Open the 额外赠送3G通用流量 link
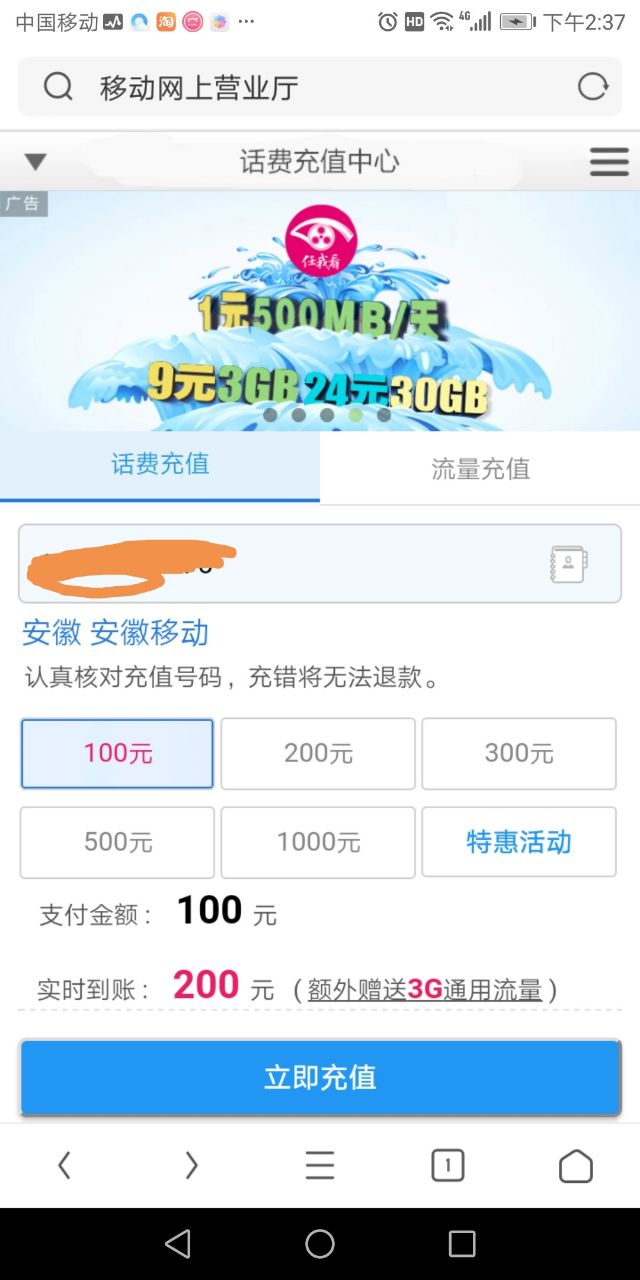640x1280 pixels. click(424, 990)
